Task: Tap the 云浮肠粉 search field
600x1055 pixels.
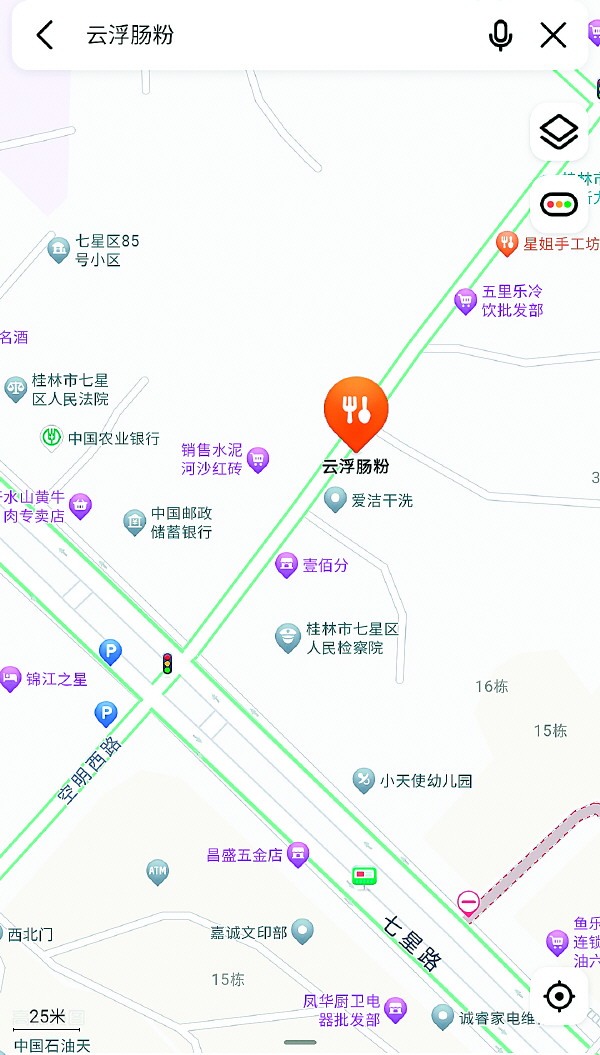Action: (270, 36)
